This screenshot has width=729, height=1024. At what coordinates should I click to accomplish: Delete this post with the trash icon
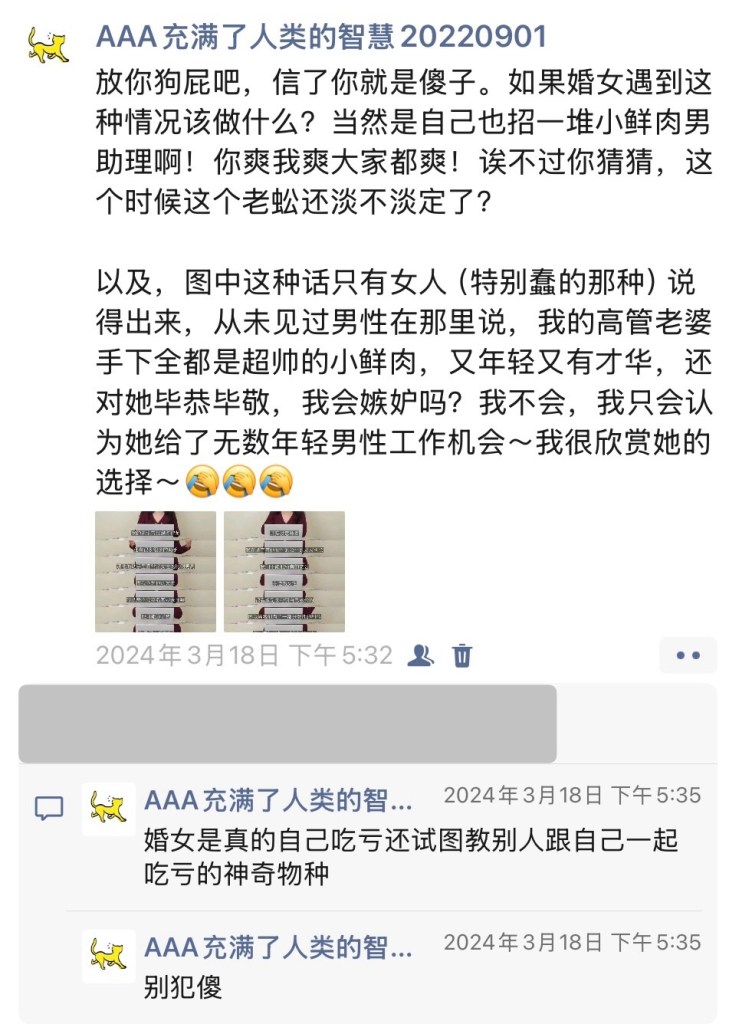462,656
